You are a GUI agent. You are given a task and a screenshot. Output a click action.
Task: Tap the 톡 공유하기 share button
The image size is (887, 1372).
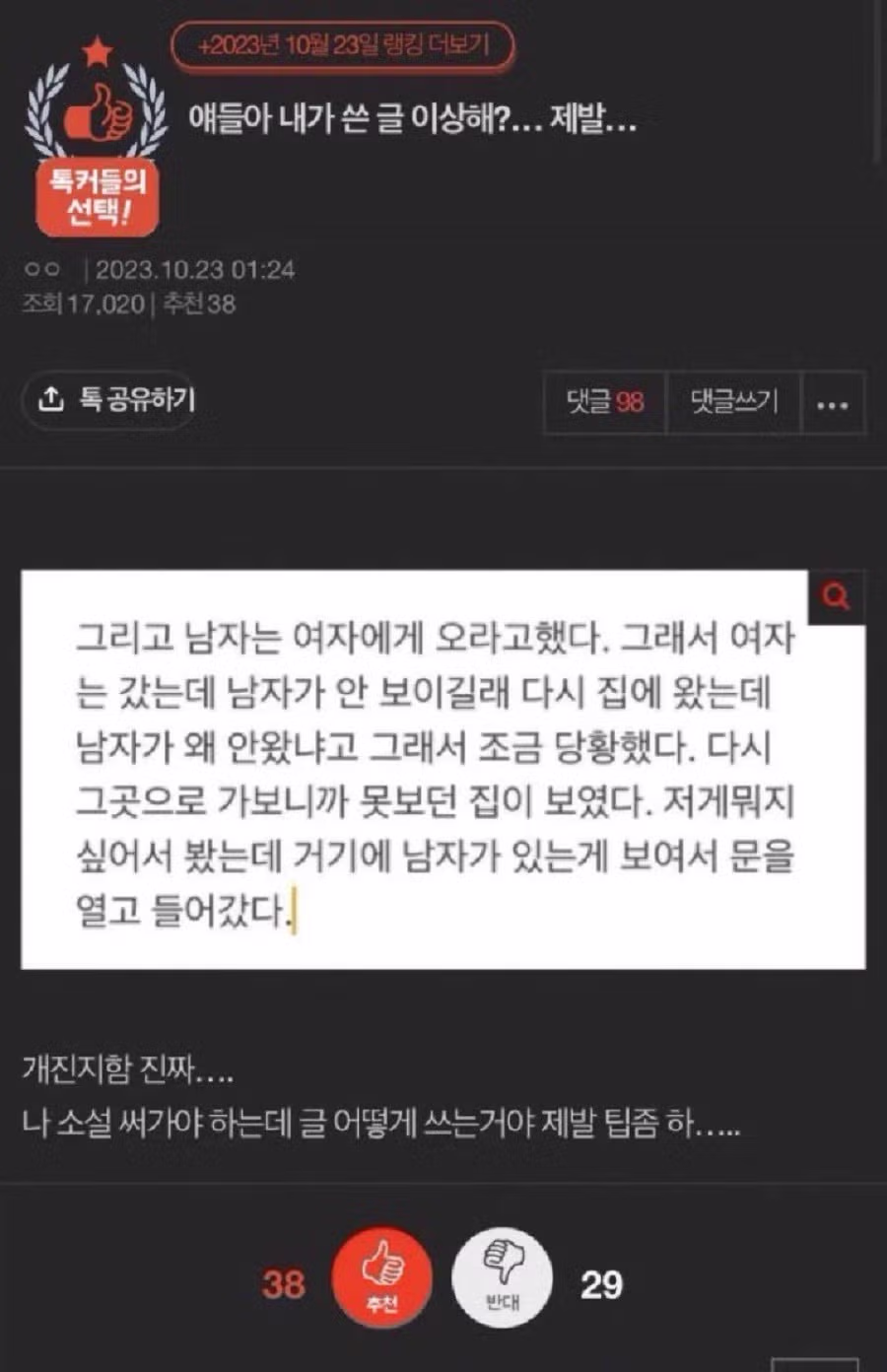pyautogui.click(x=116, y=399)
